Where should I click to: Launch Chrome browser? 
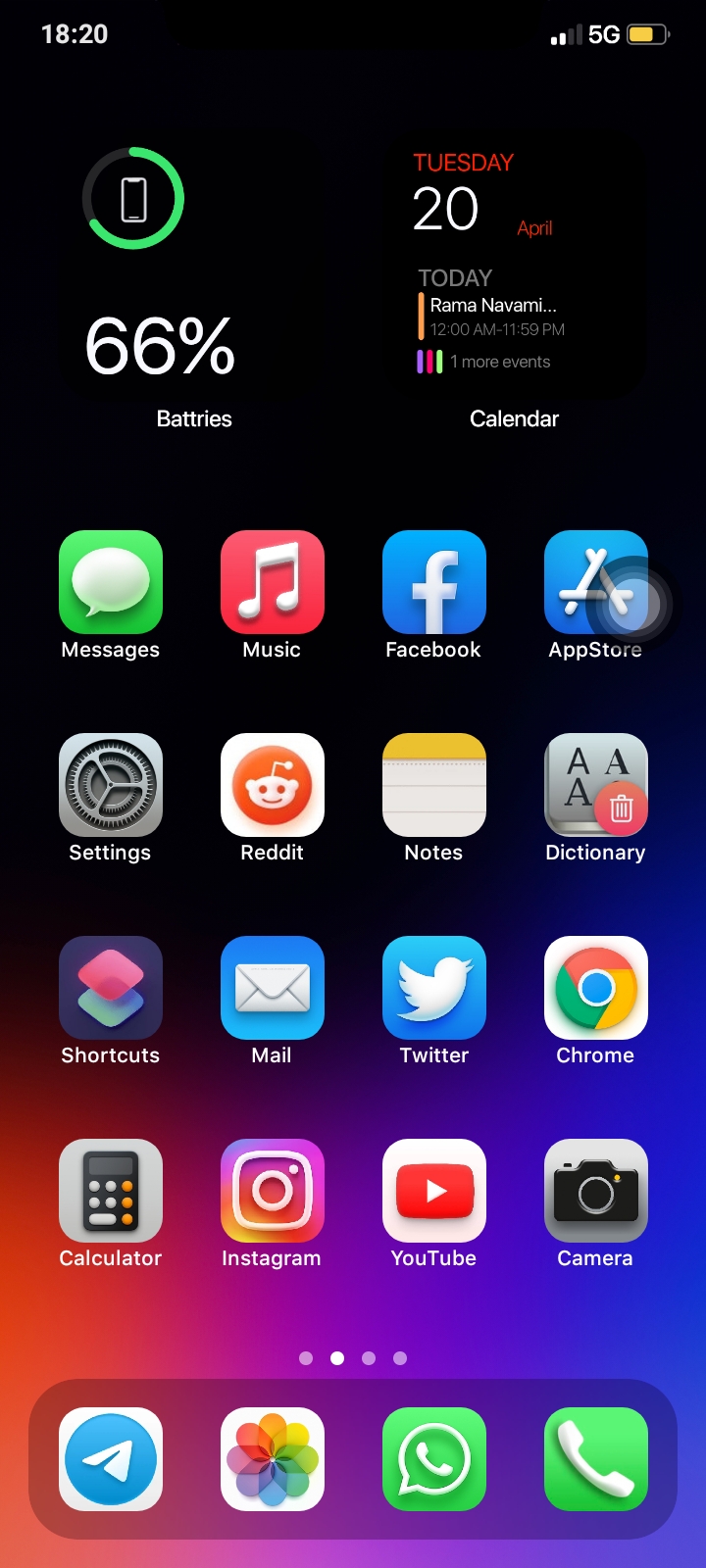click(x=595, y=987)
